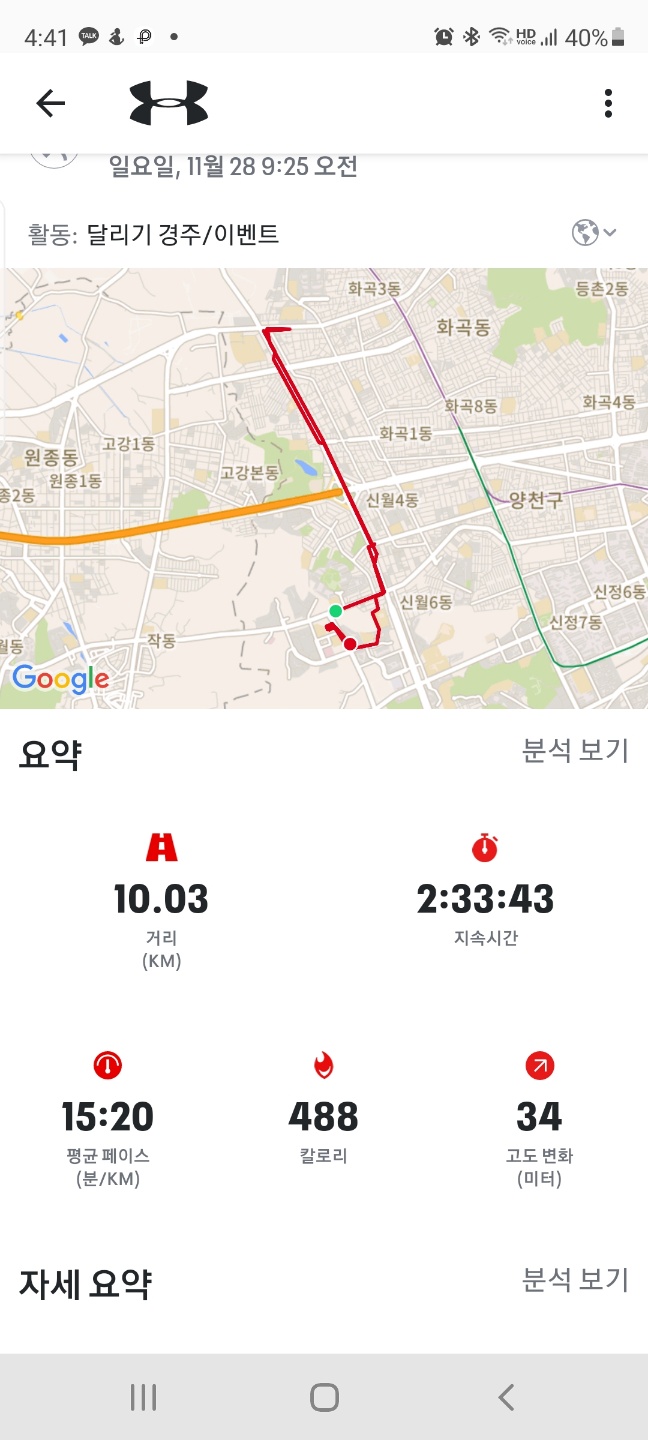Open the three-dot overflow menu
The height and width of the screenshot is (1440, 648).
pyautogui.click(x=608, y=103)
